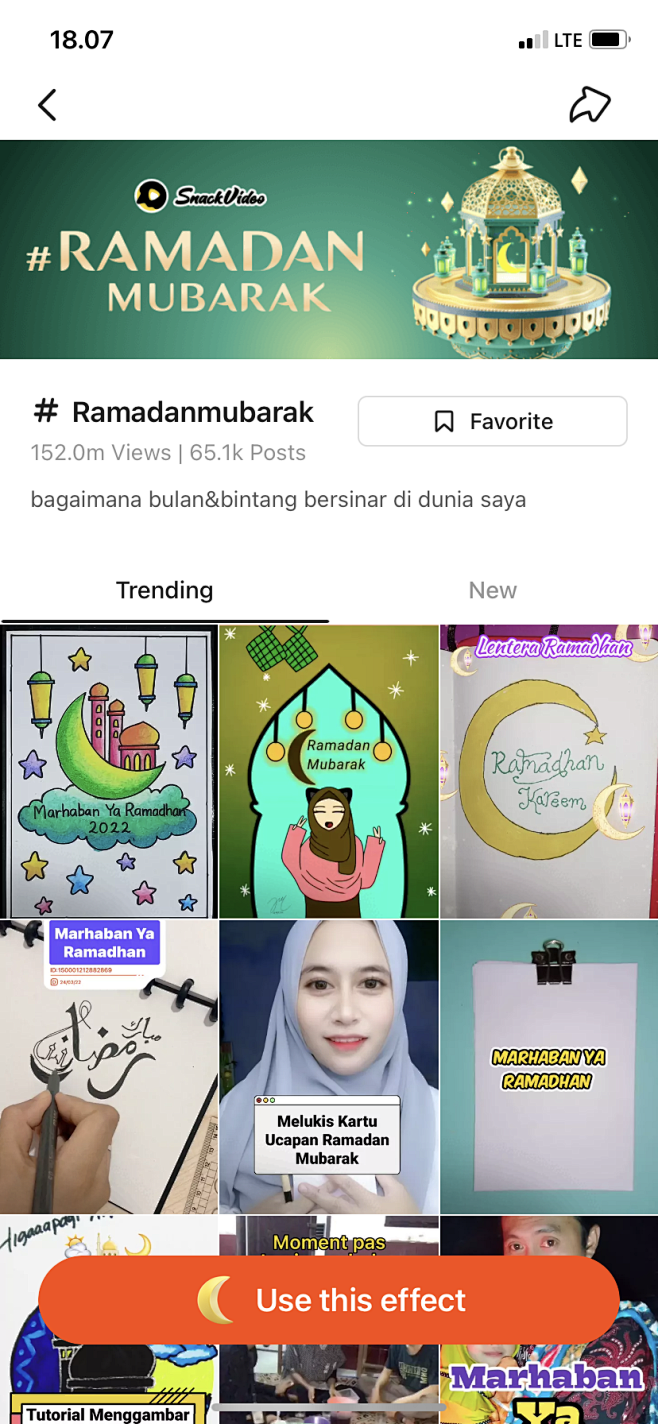Open the Melukis Kartu Ucapan Ramadan Mubarak video
Viewport: 658px width, 1424px height.
point(329,1066)
